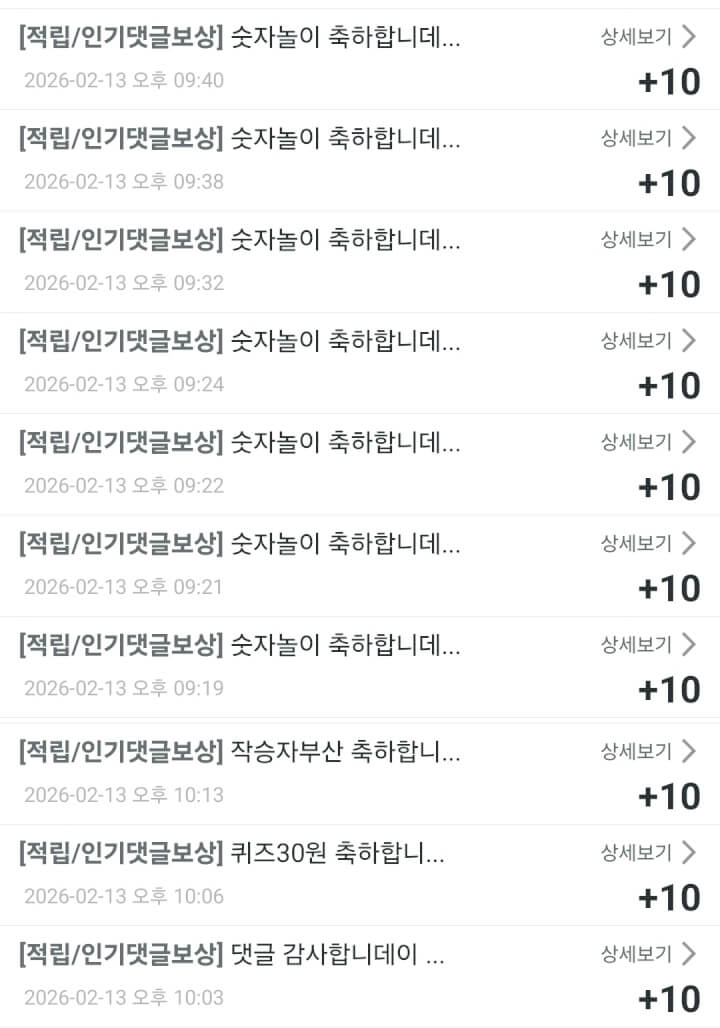Image resolution: width=720 pixels, height=1028 pixels.
Task: Open details of 작승자부산 reward
Action: pos(647,751)
